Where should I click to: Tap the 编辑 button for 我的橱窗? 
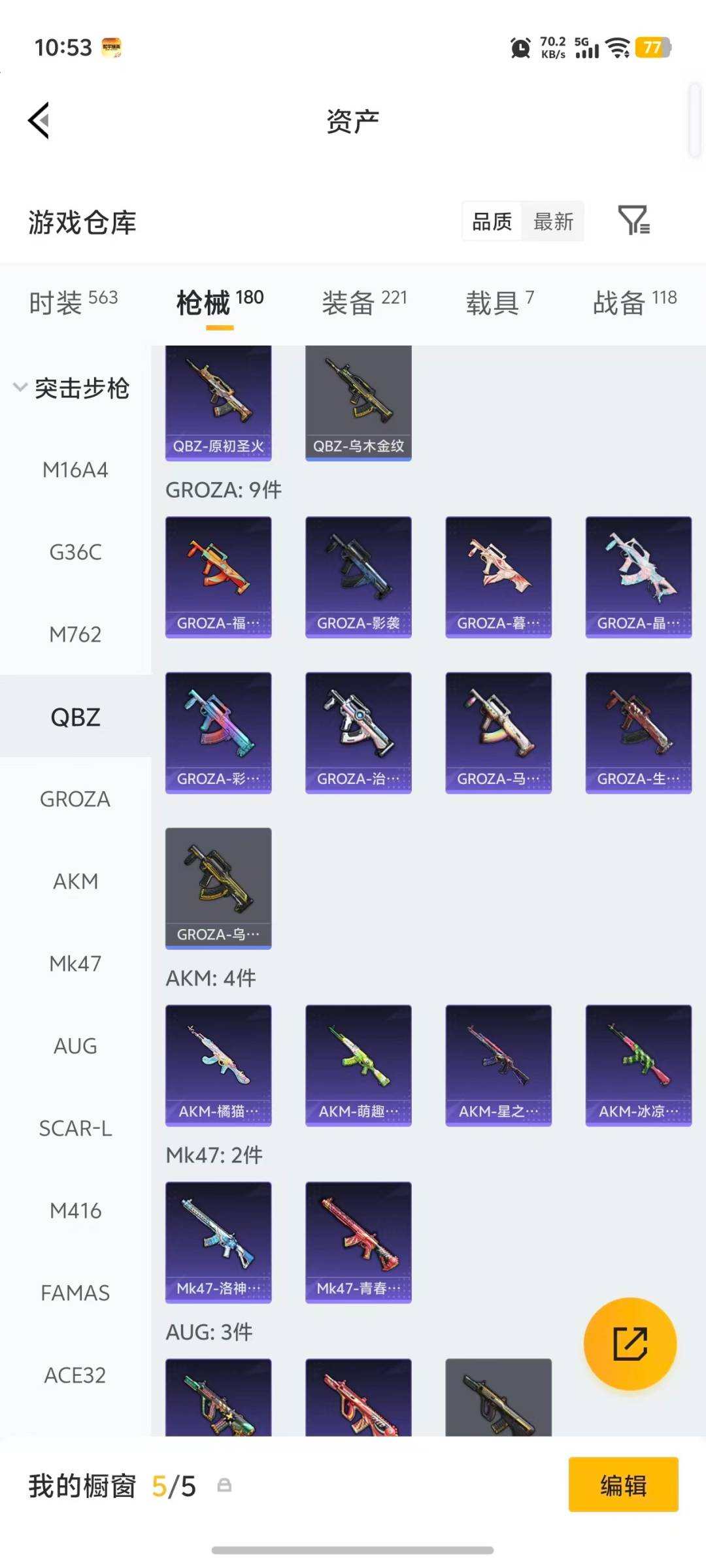622,1484
